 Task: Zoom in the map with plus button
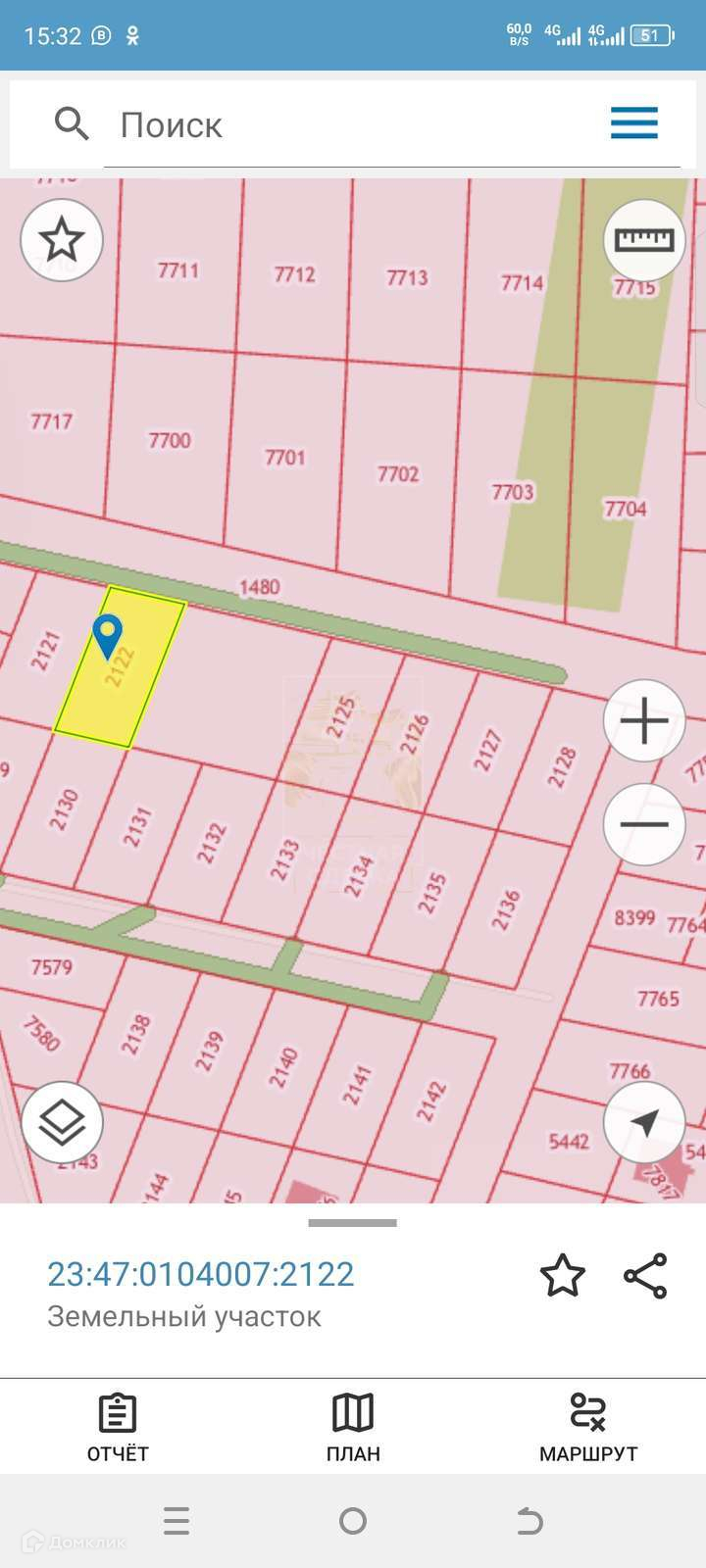click(644, 721)
